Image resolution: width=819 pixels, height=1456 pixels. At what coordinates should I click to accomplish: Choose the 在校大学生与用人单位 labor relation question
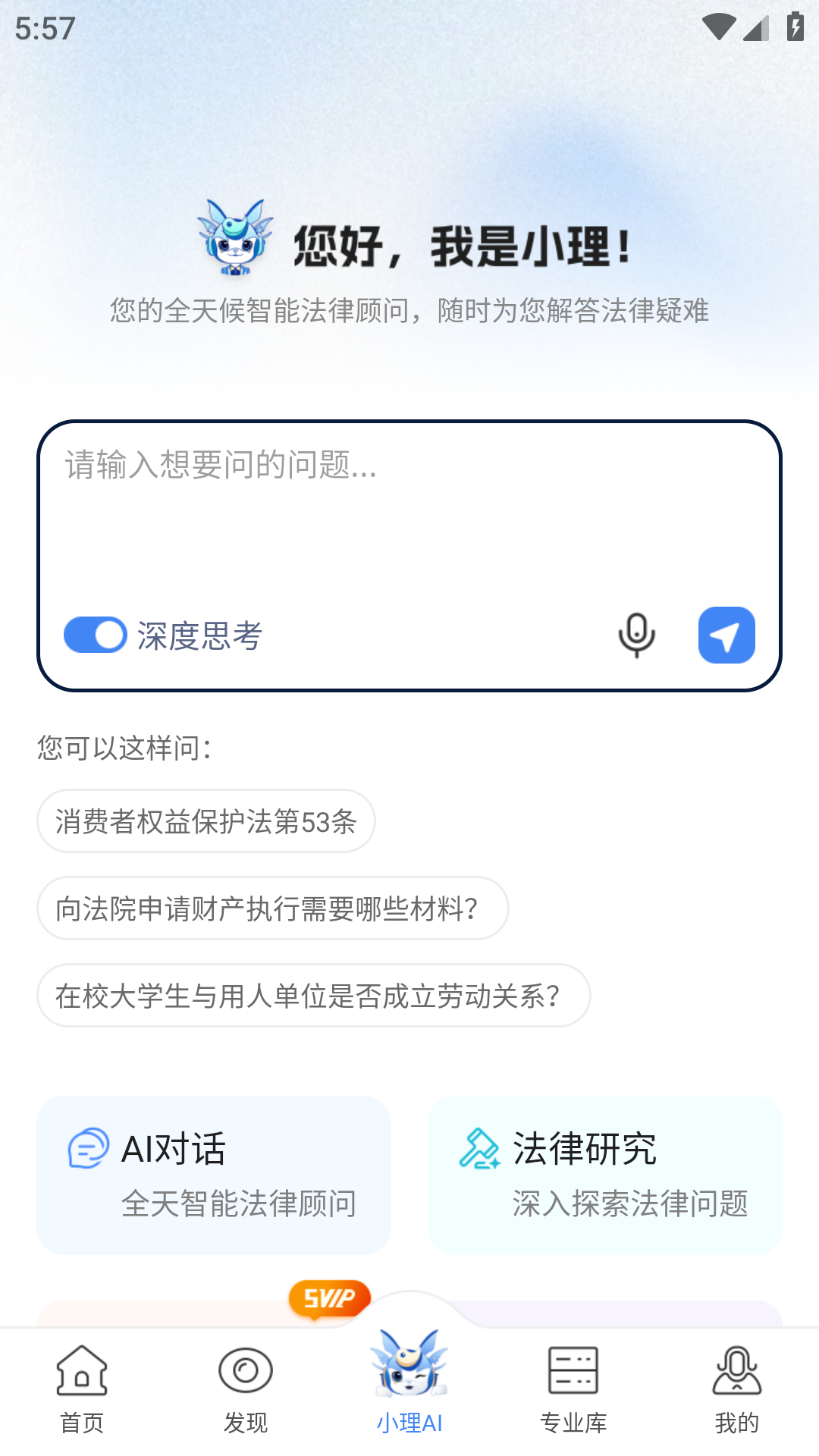pos(314,996)
